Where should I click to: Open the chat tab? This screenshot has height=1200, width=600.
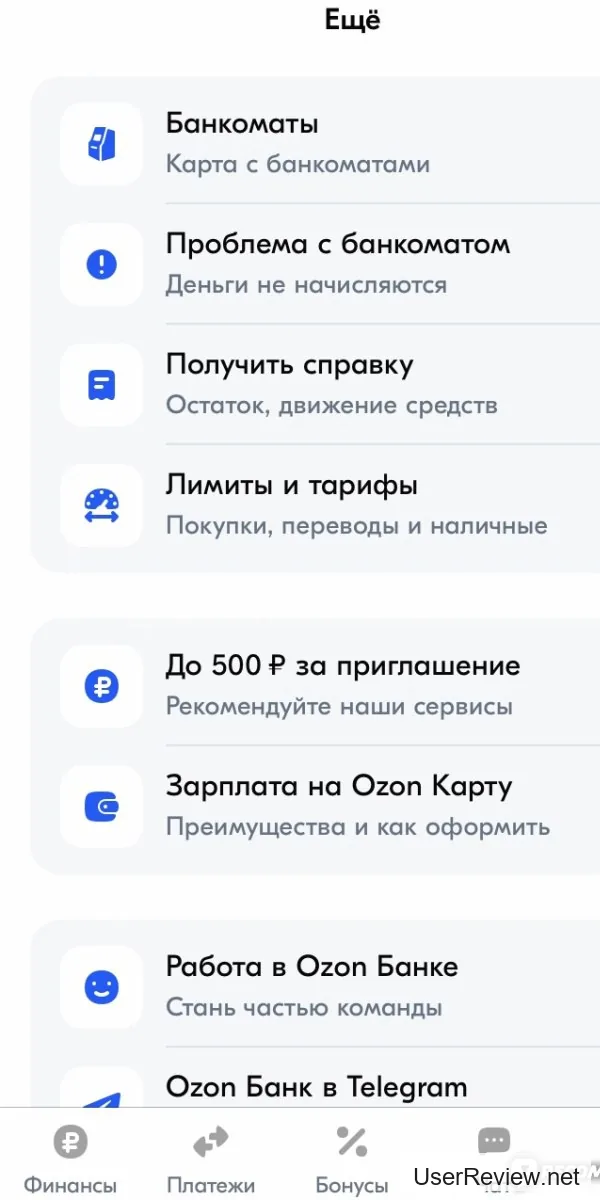click(493, 1145)
